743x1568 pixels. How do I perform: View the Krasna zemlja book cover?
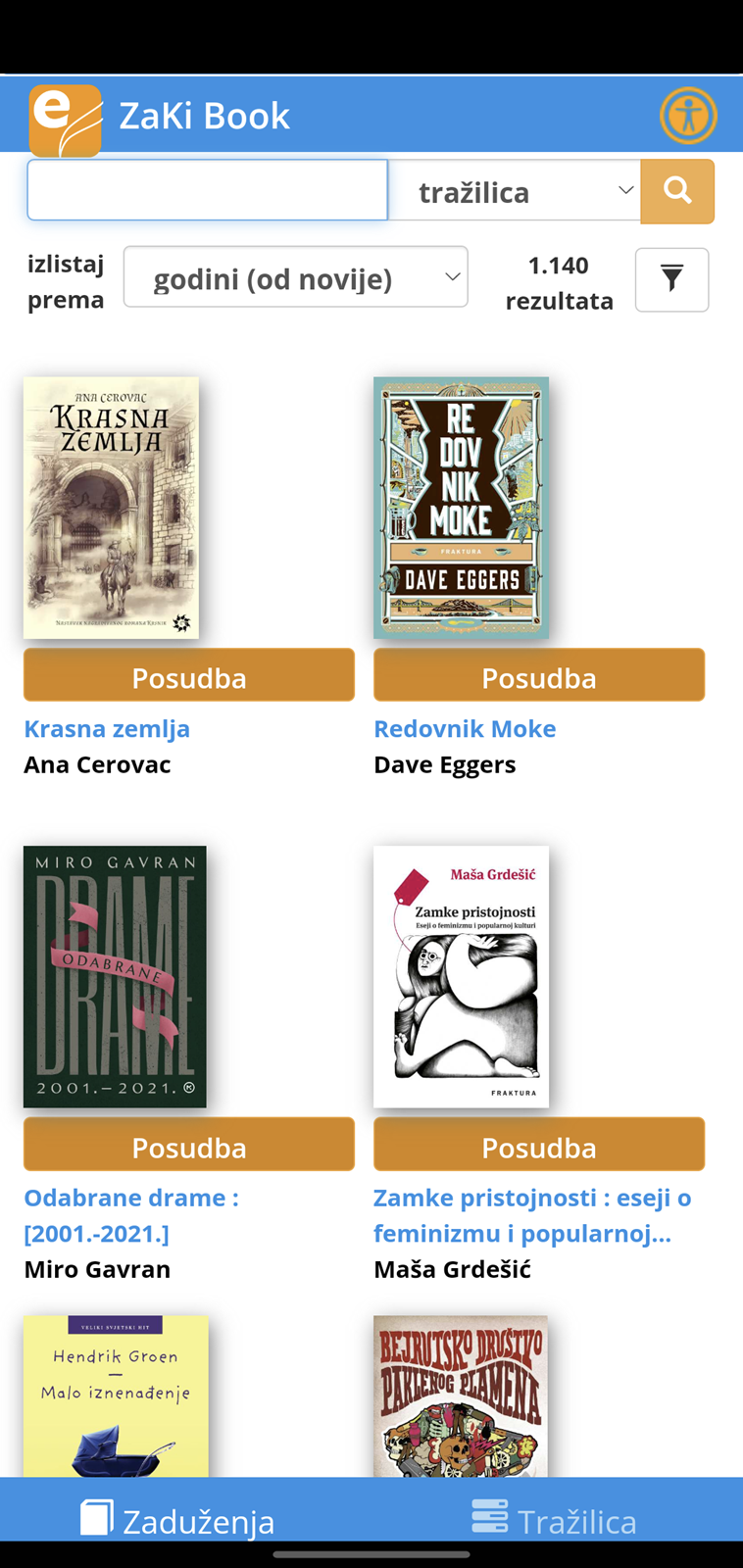coord(111,508)
